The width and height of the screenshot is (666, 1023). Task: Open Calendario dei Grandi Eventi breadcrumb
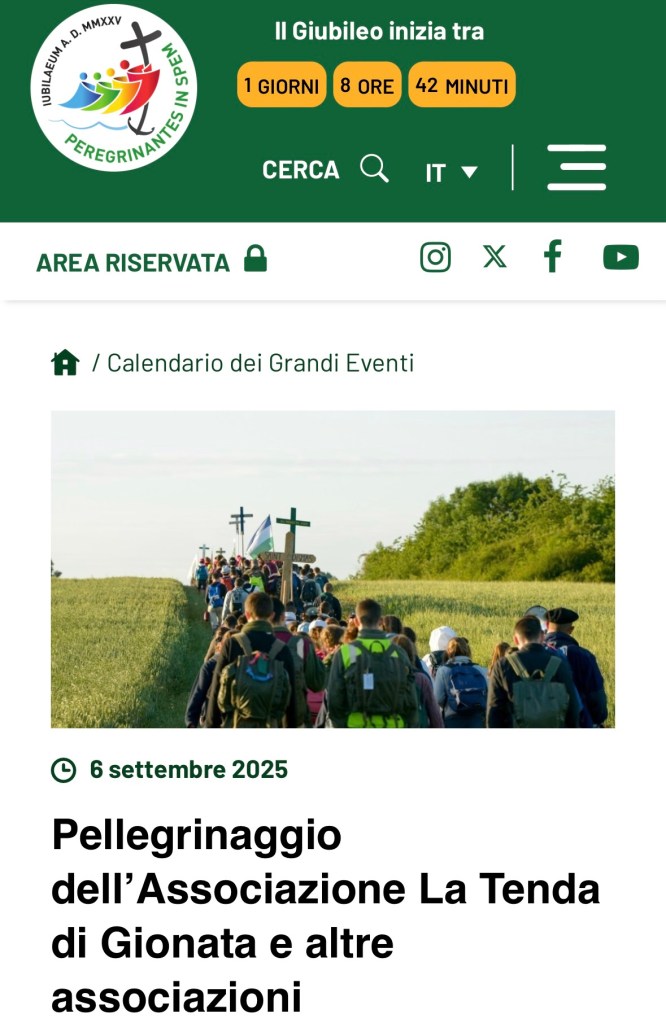260,363
